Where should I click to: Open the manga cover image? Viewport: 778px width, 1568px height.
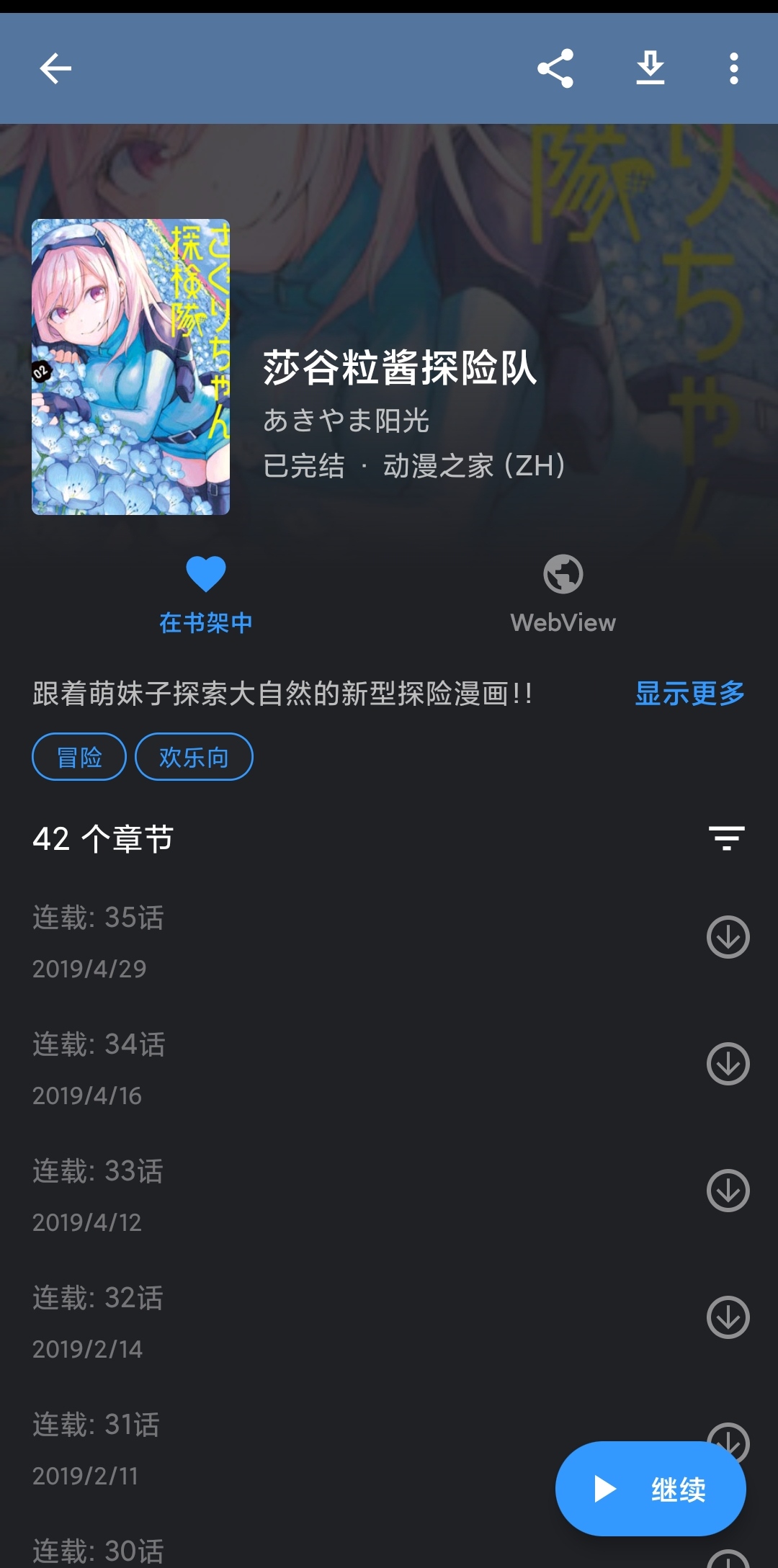point(130,367)
